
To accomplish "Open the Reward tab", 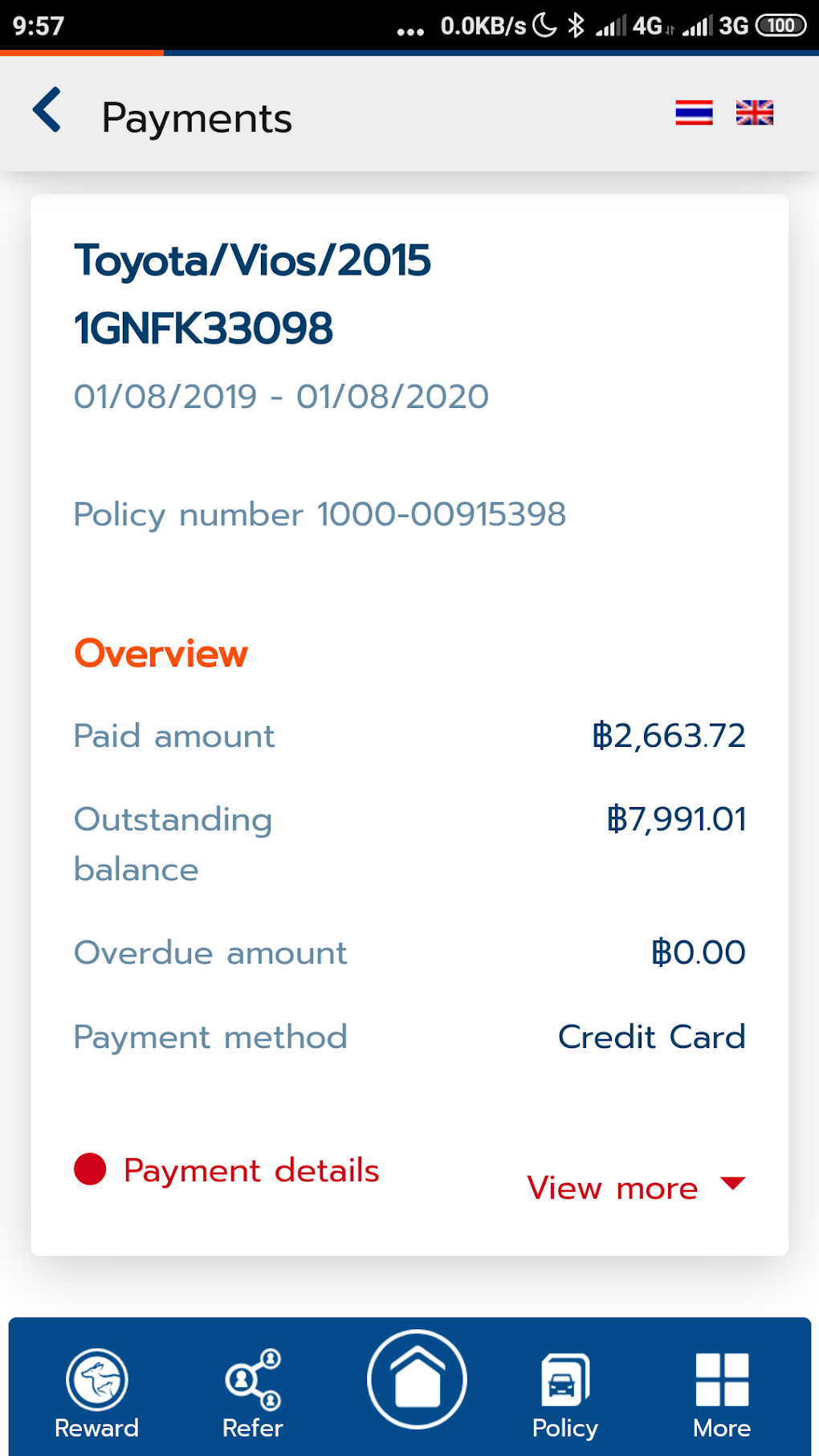I will click(x=96, y=1393).
